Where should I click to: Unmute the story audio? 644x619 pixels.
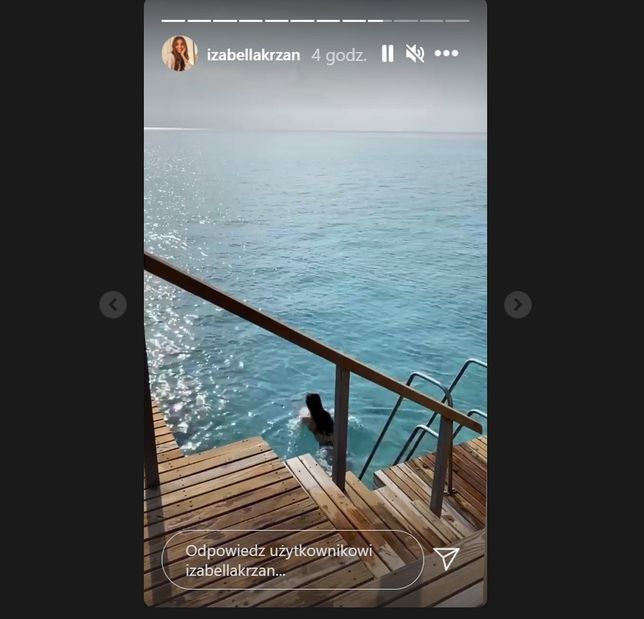415,54
